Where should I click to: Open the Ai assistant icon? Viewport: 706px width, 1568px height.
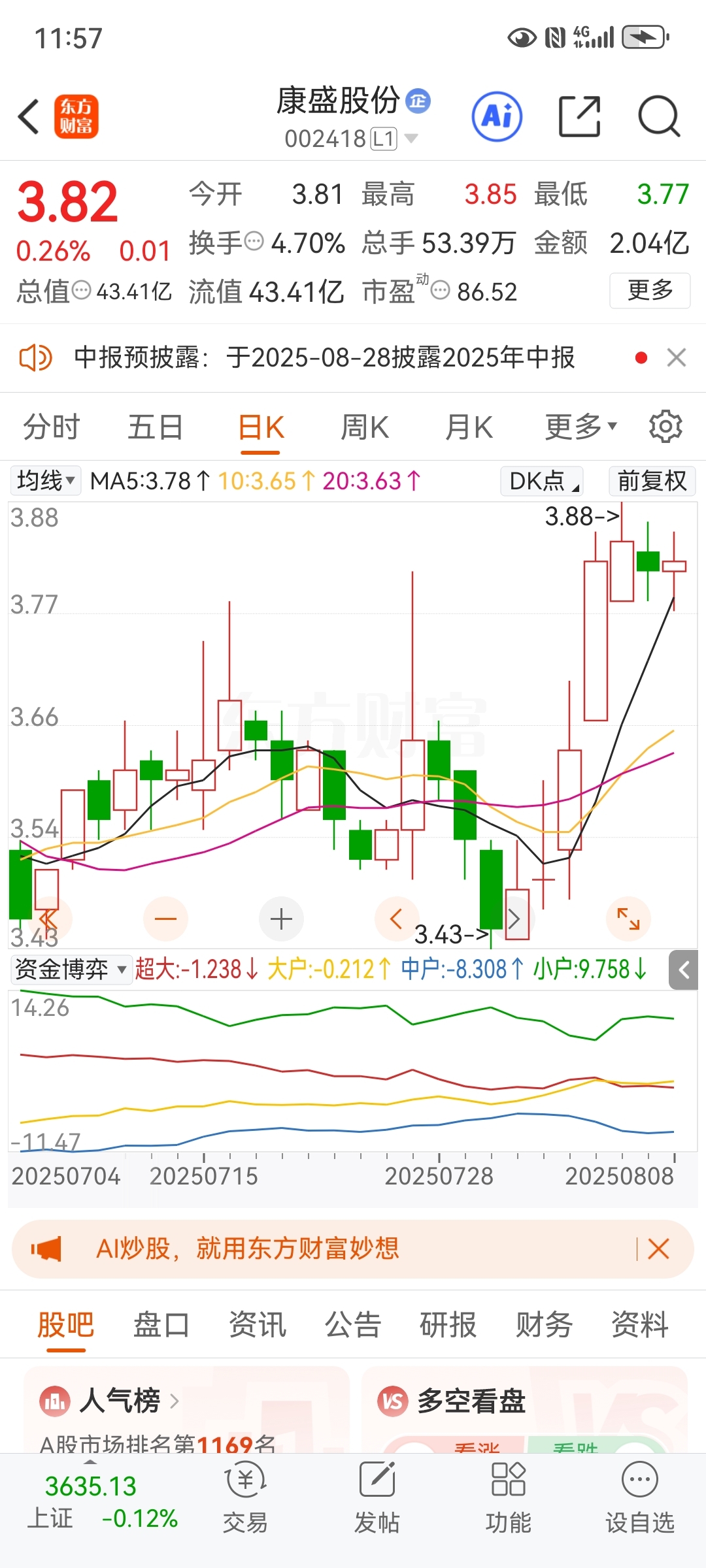click(497, 117)
